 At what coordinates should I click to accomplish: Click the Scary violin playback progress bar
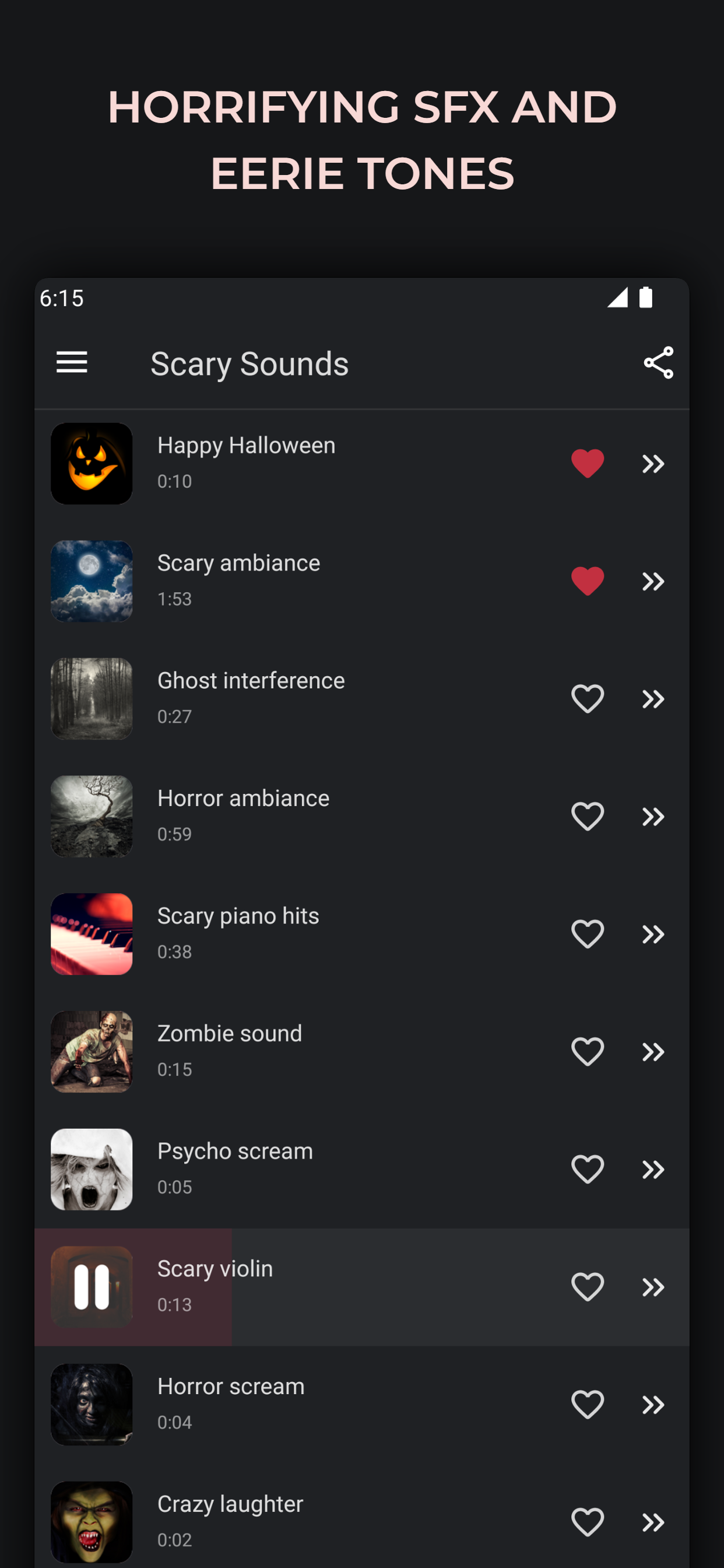tap(182, 1286)
